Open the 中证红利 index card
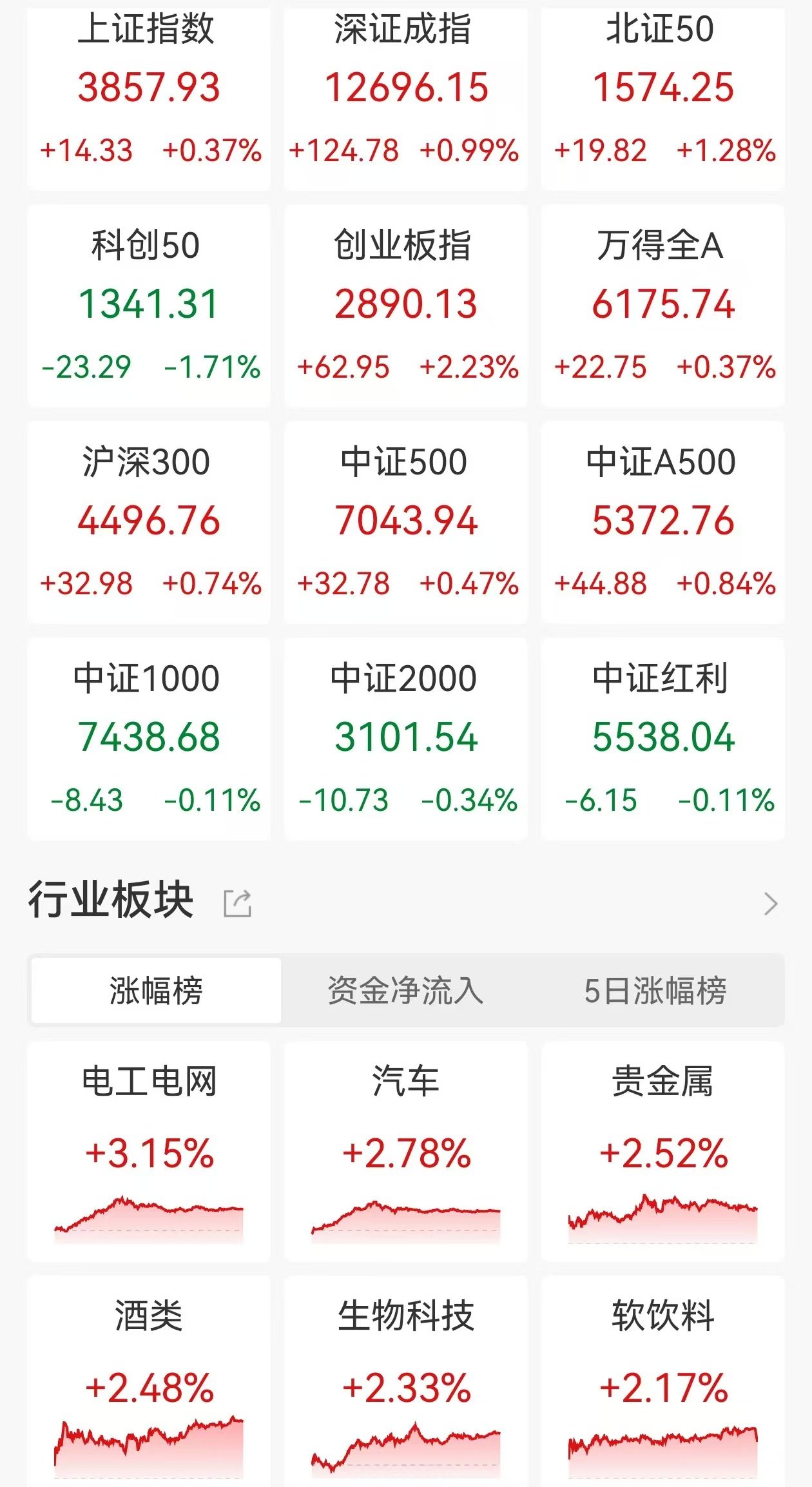This screenshot has width=812, height=1487. click(x=662, y=739)
